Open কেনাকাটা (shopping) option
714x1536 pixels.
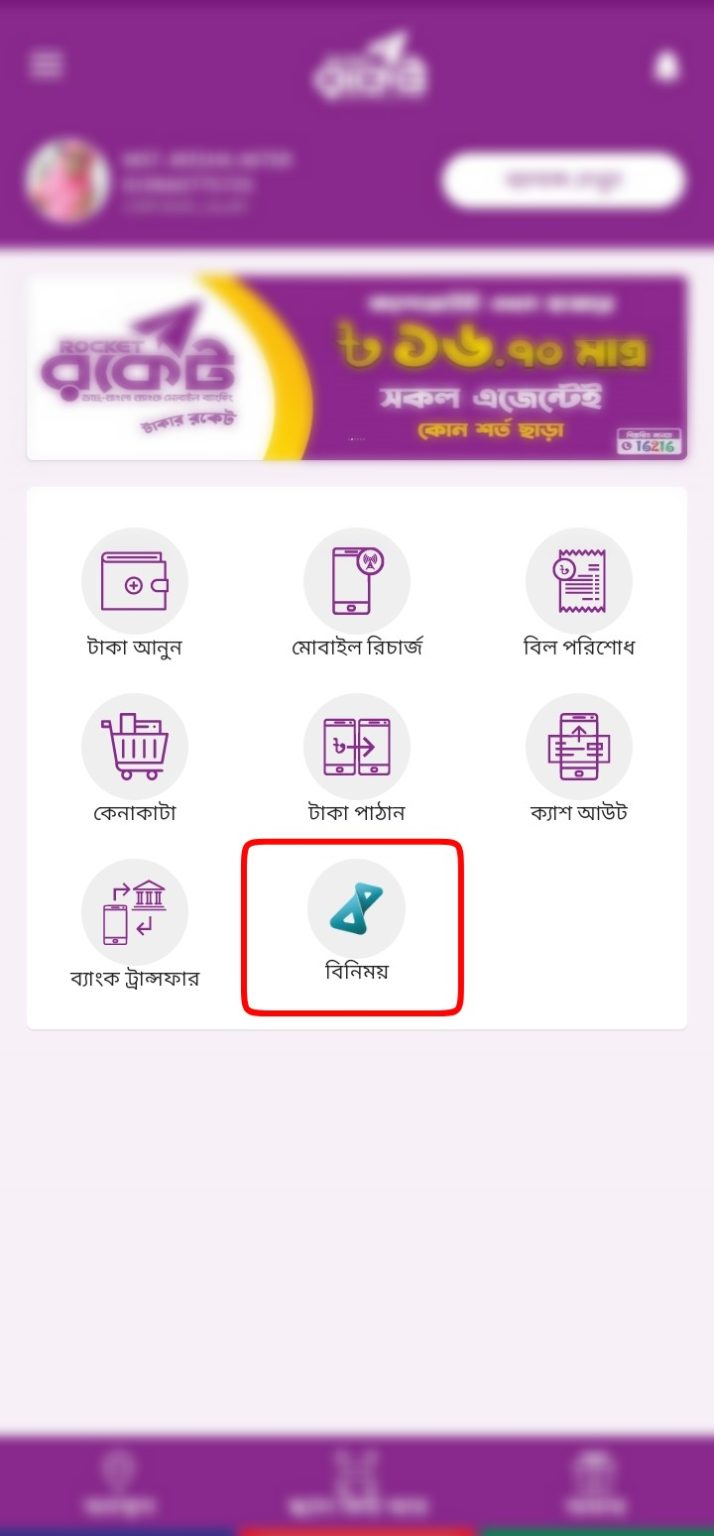click(134, 759)
